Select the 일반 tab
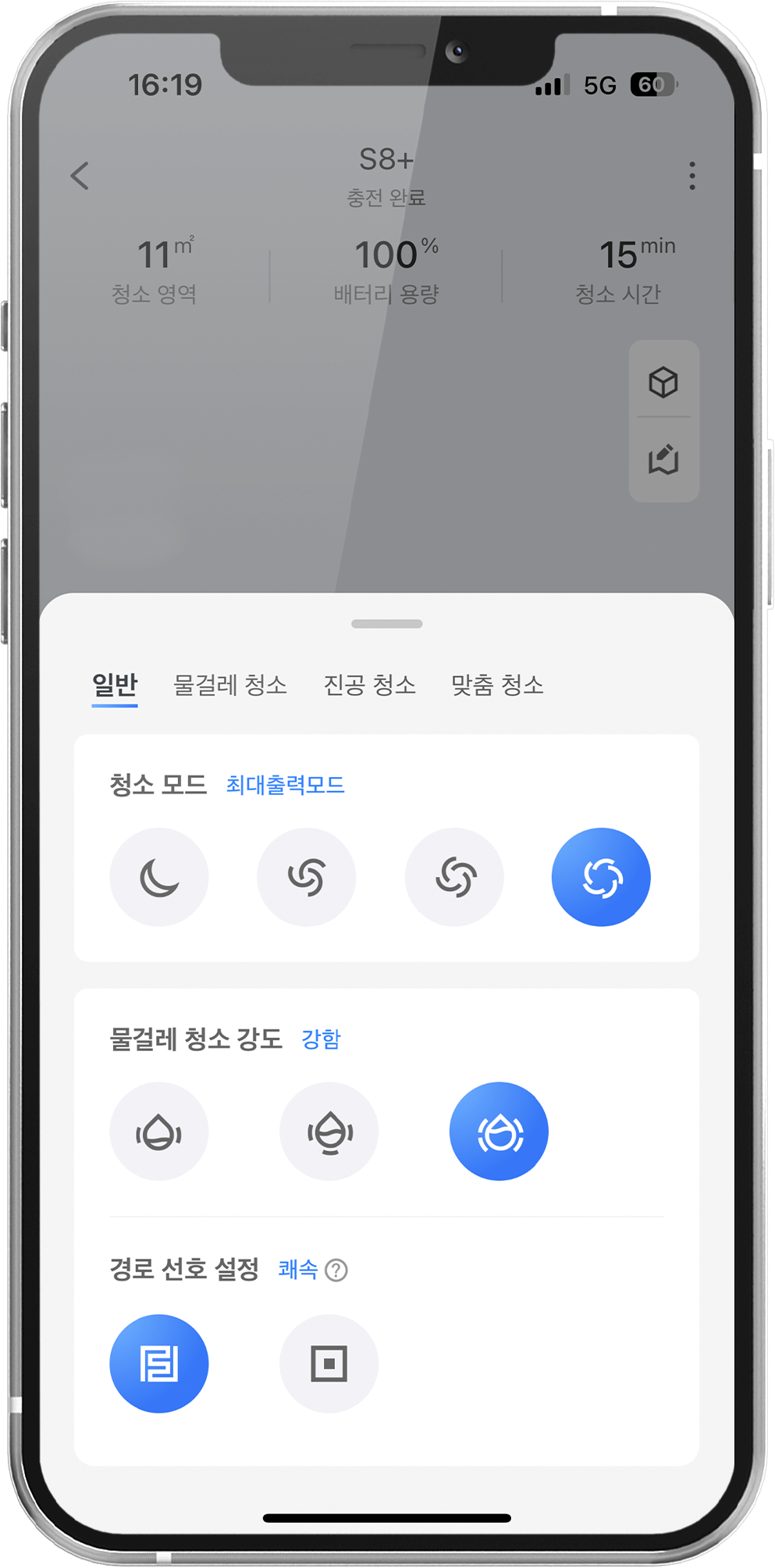Image resolution: width=775 pixels, height=1568 pixels. (x=115, y=685)
